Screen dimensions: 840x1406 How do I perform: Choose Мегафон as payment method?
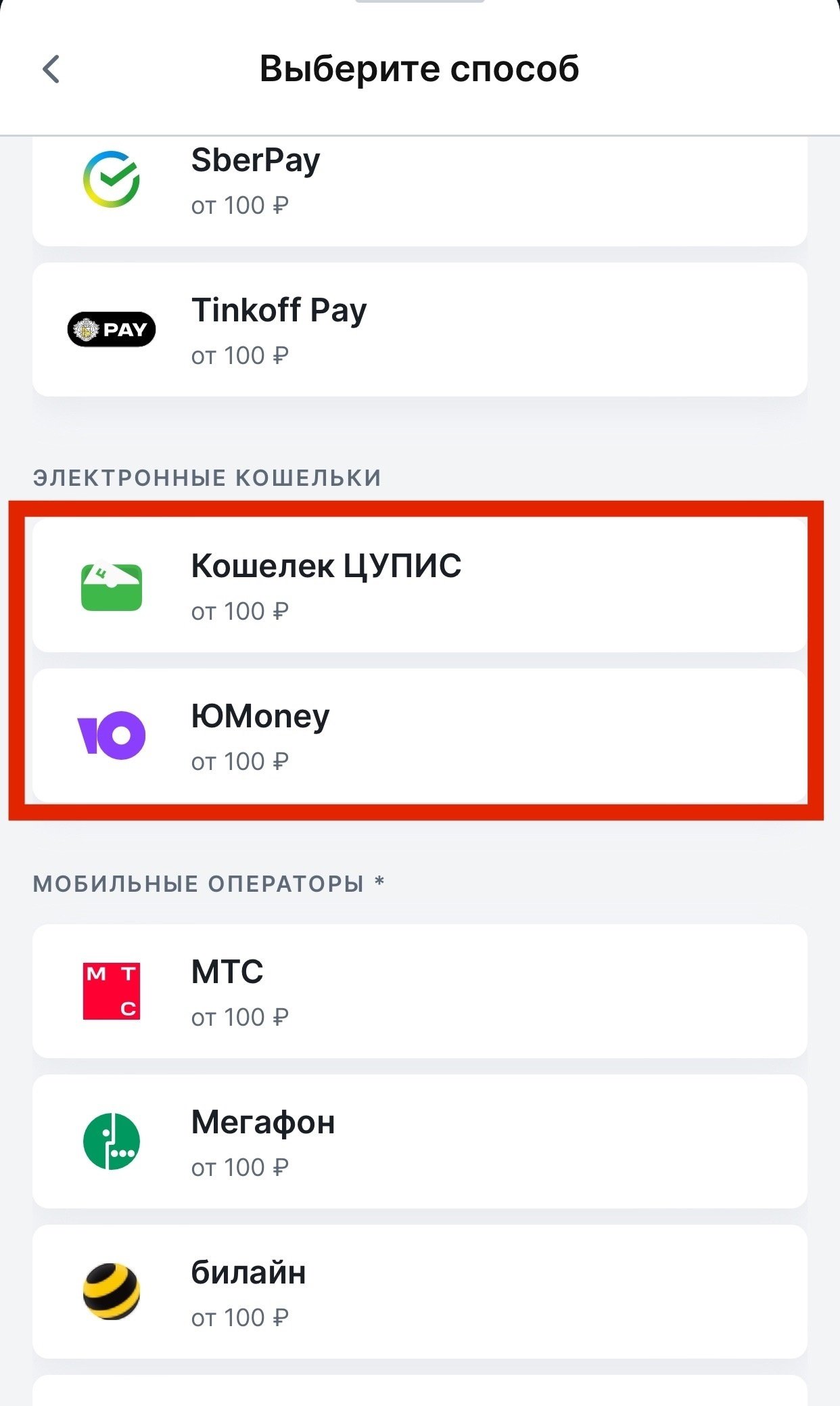pos(419,1141)
